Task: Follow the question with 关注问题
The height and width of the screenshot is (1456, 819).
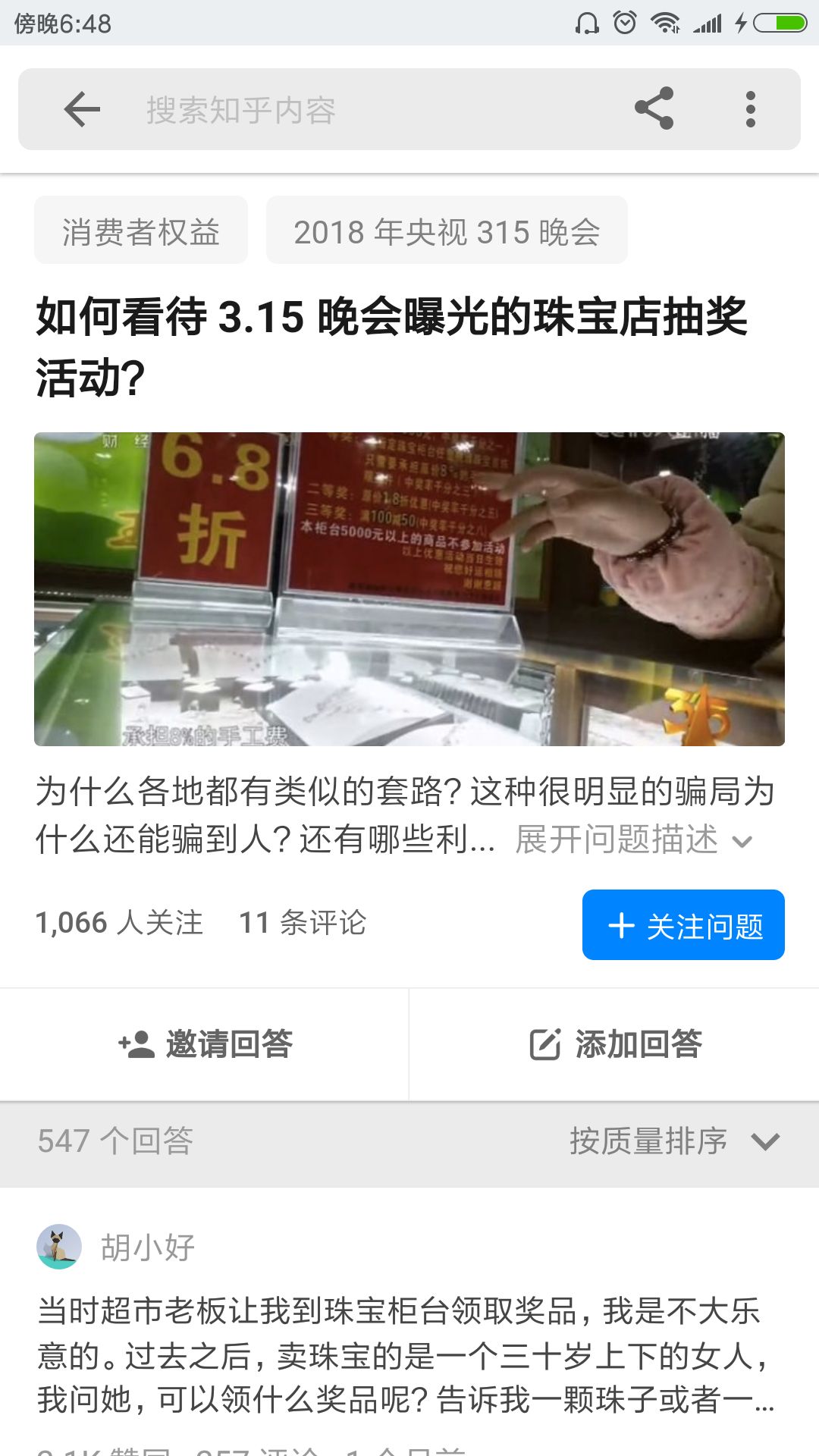Action: click(x=683, y=925)
